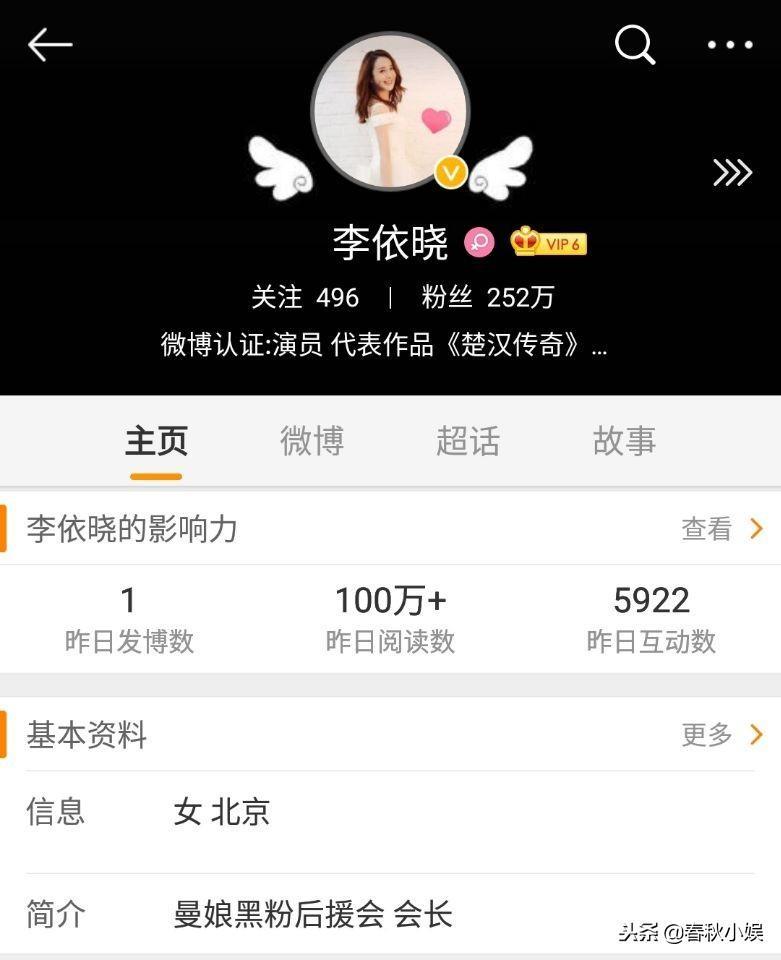Open 李依晓's profile avatar
The image size is (781, 960).
pyautogui.click(x=390, y=111)
